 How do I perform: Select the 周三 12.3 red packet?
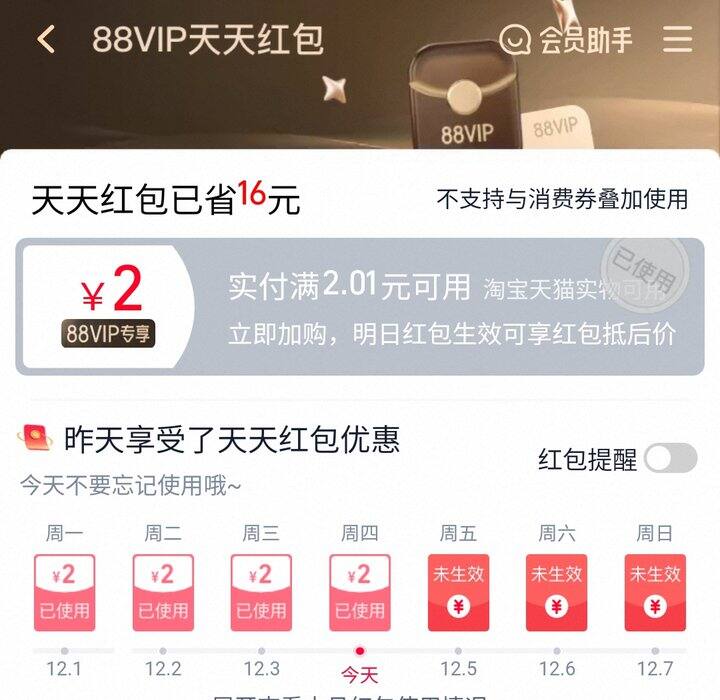point(261,593)
